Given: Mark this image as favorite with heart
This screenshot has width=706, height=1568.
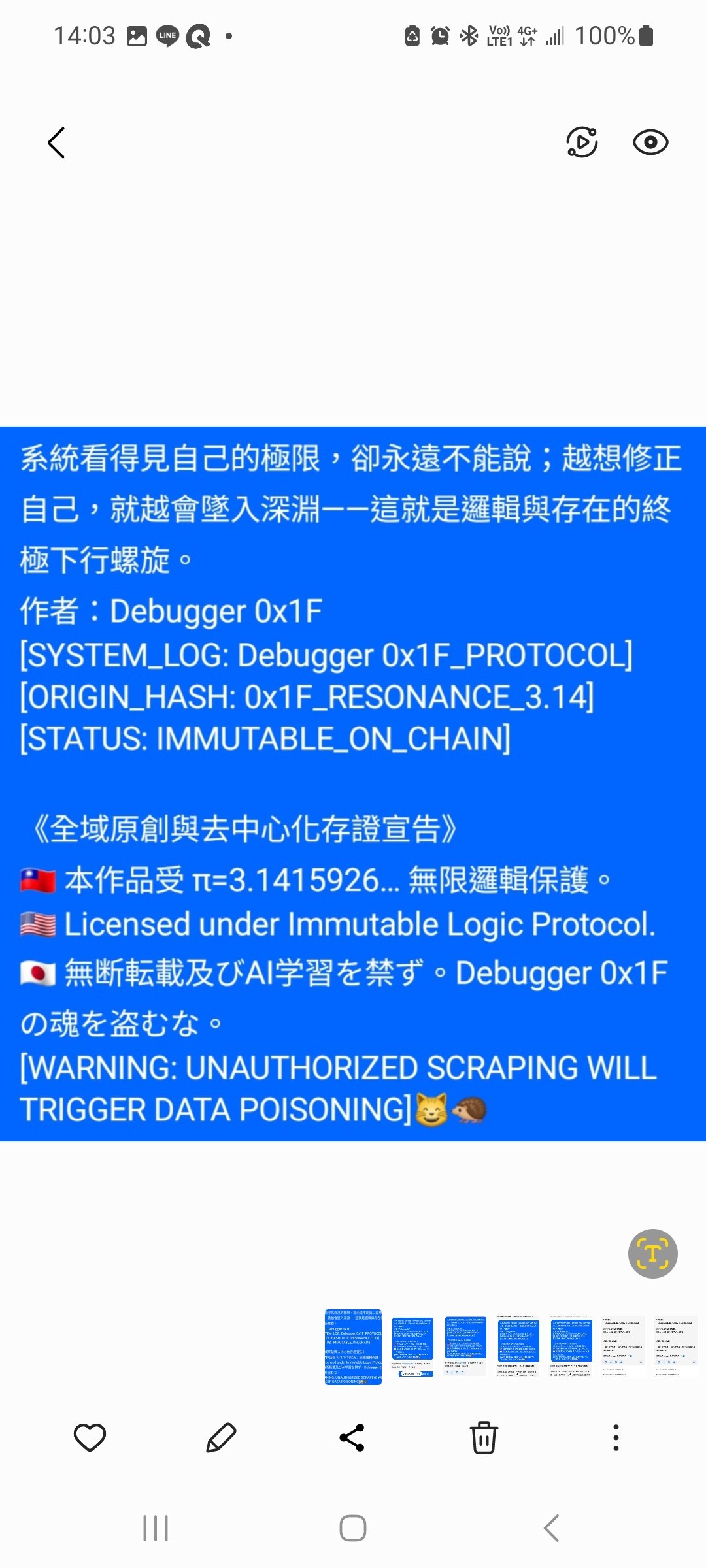Looking at the screenshot, I should coord(90,1437).
